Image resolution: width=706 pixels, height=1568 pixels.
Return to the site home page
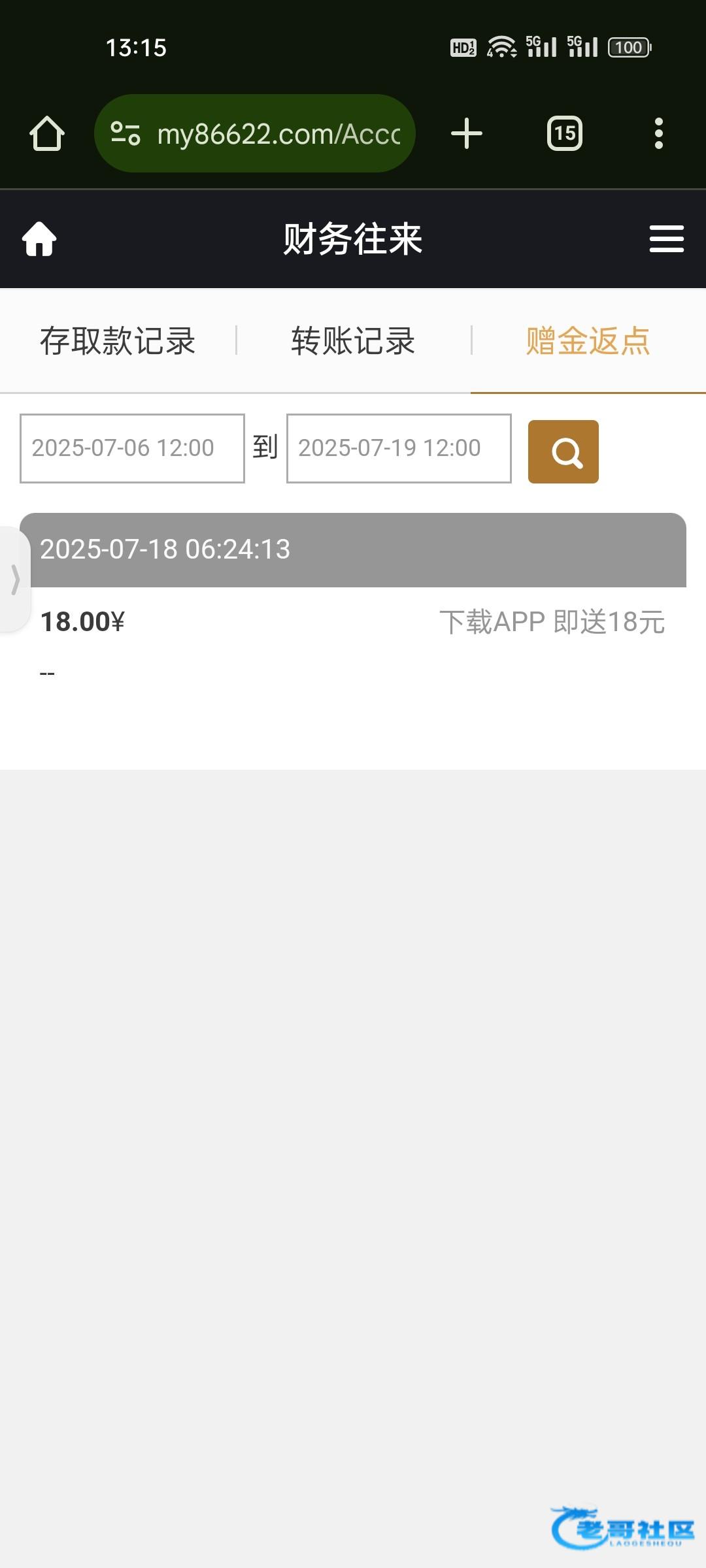point(39,239)
